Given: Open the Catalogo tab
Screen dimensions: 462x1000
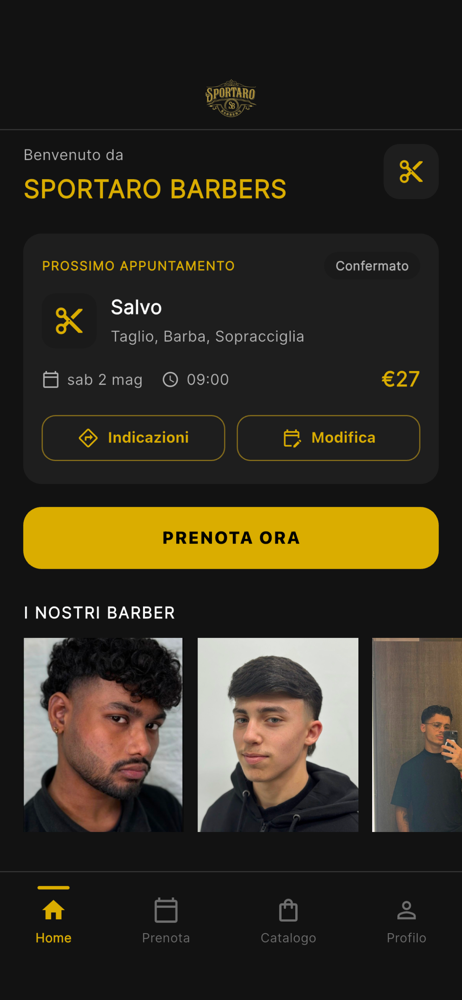Looking at the screenshot, I should tap(288, 921).
